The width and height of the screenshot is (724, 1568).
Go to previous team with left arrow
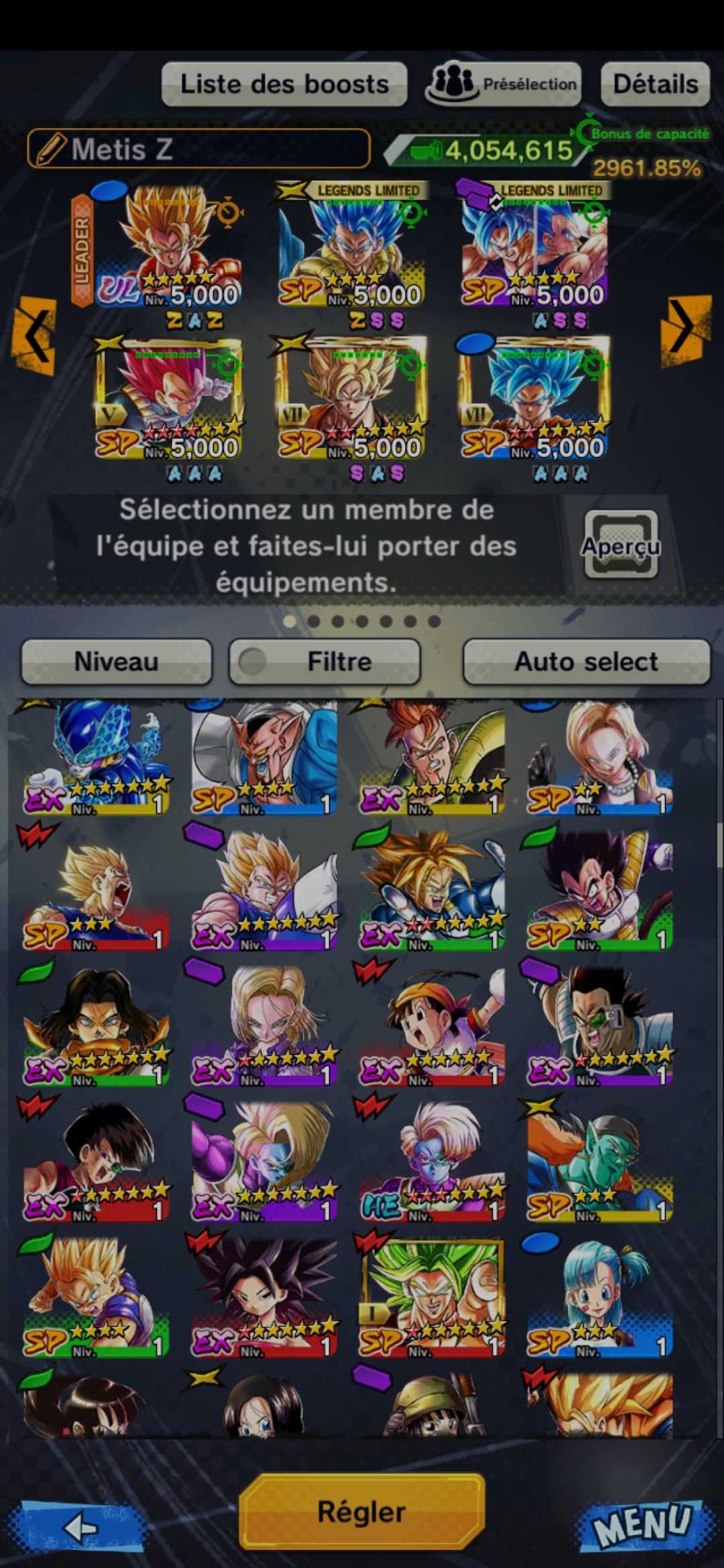point(34,333)
